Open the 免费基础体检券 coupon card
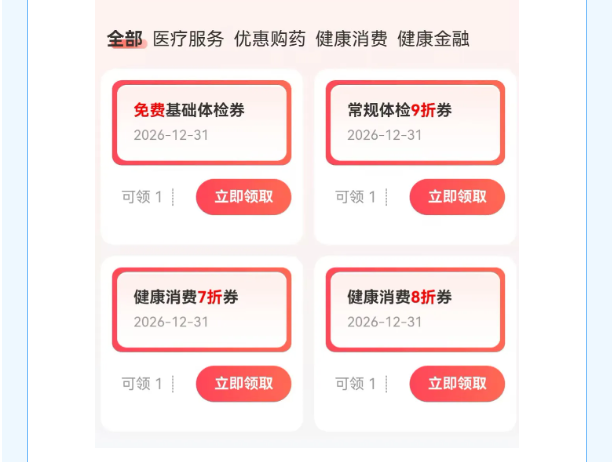The height and width of the screenshot is (462, 614). click(202, 122)
